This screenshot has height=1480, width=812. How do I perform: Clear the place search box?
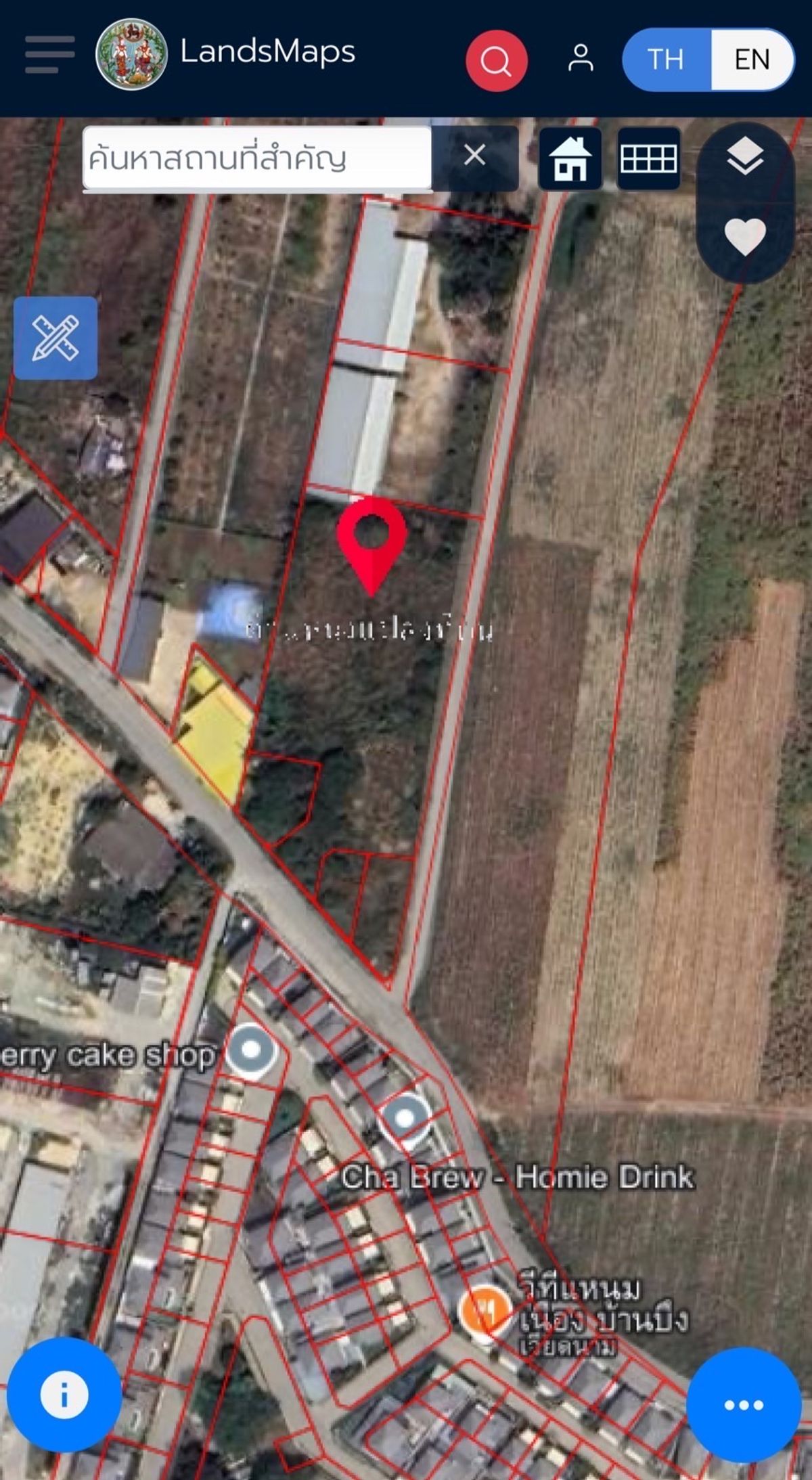pyautogui.click(x=475, y=156)
